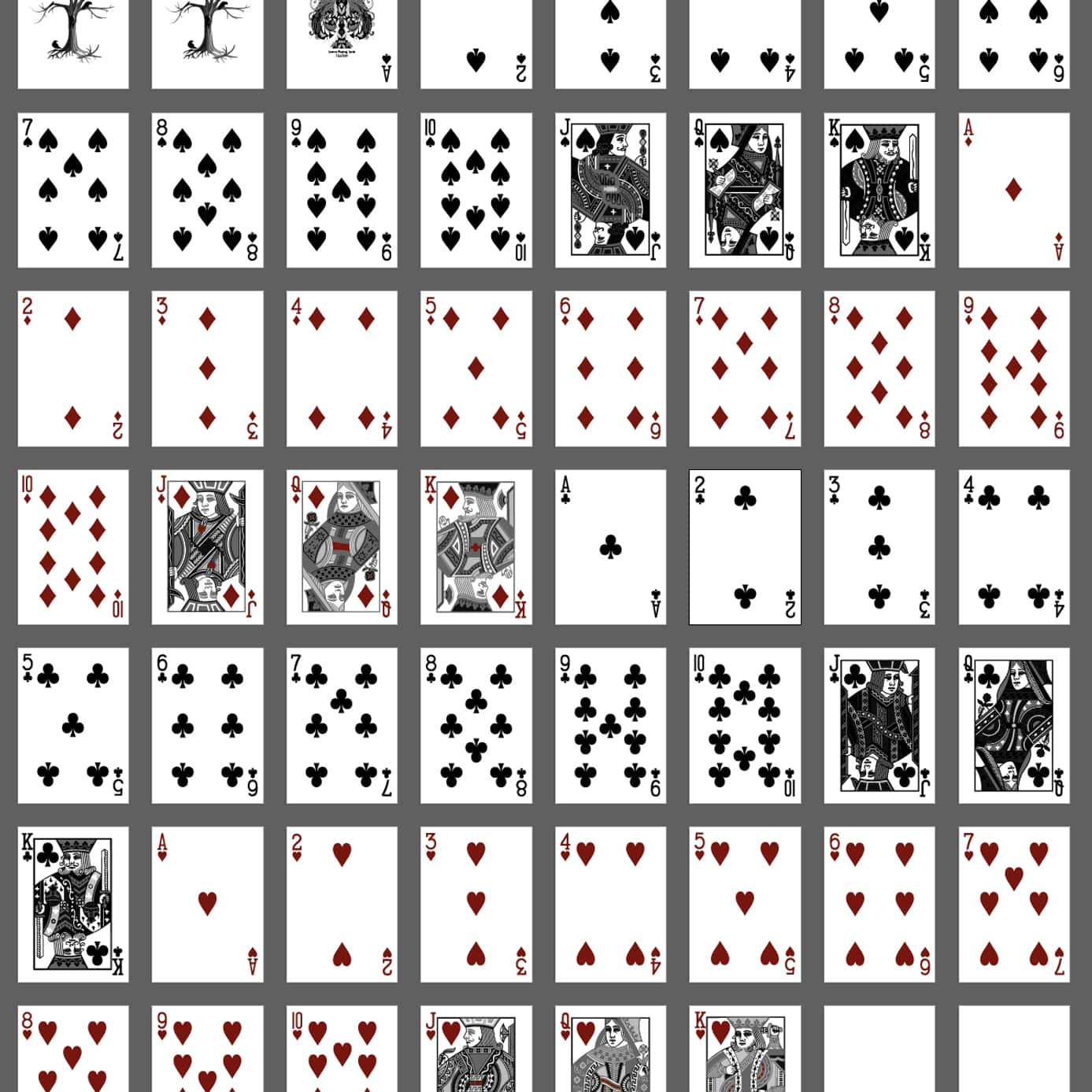Select the Ace of hearts

pyautogui.click(x=207, y=904)
